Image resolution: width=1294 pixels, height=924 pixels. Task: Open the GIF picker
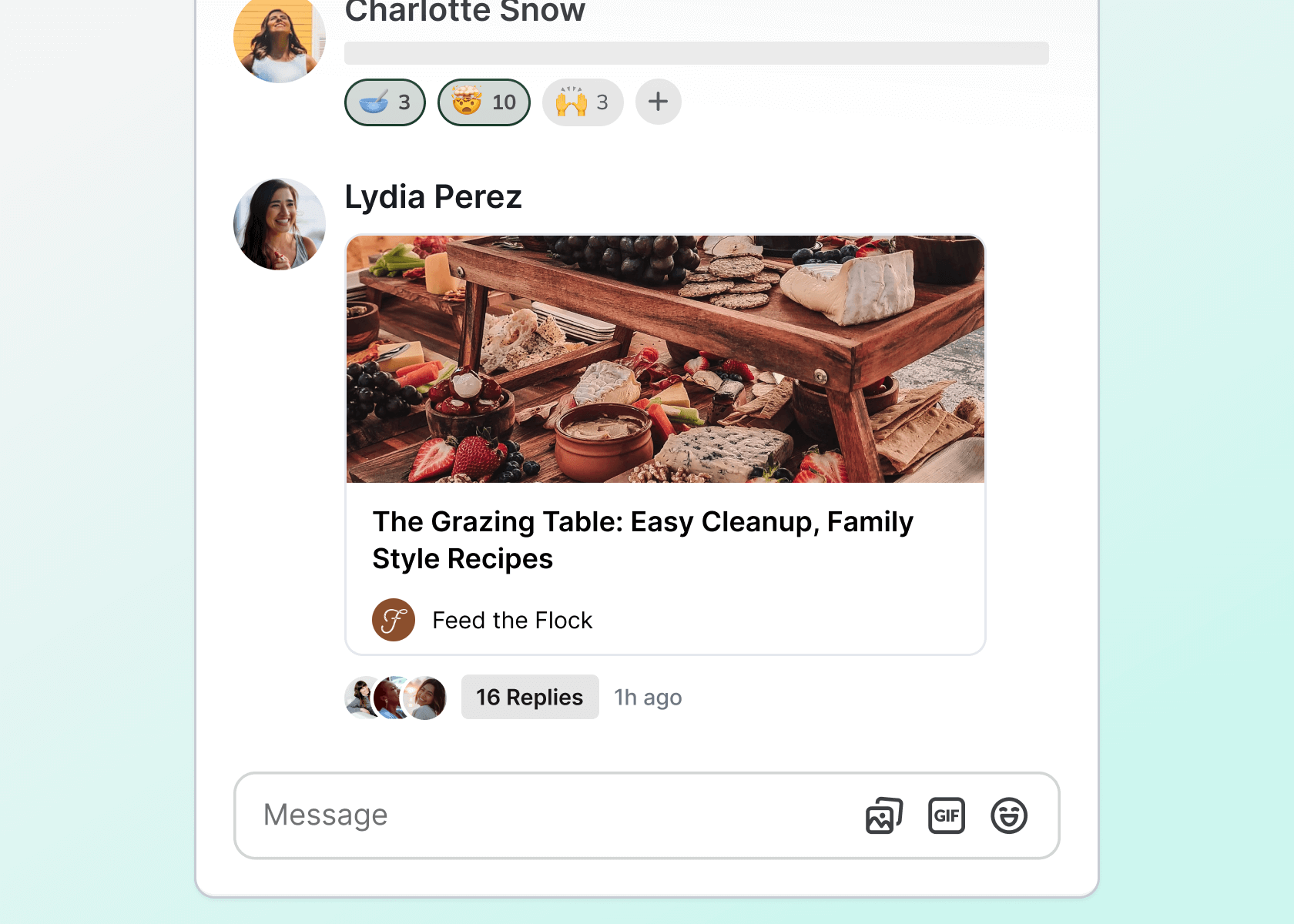point(946,815)
